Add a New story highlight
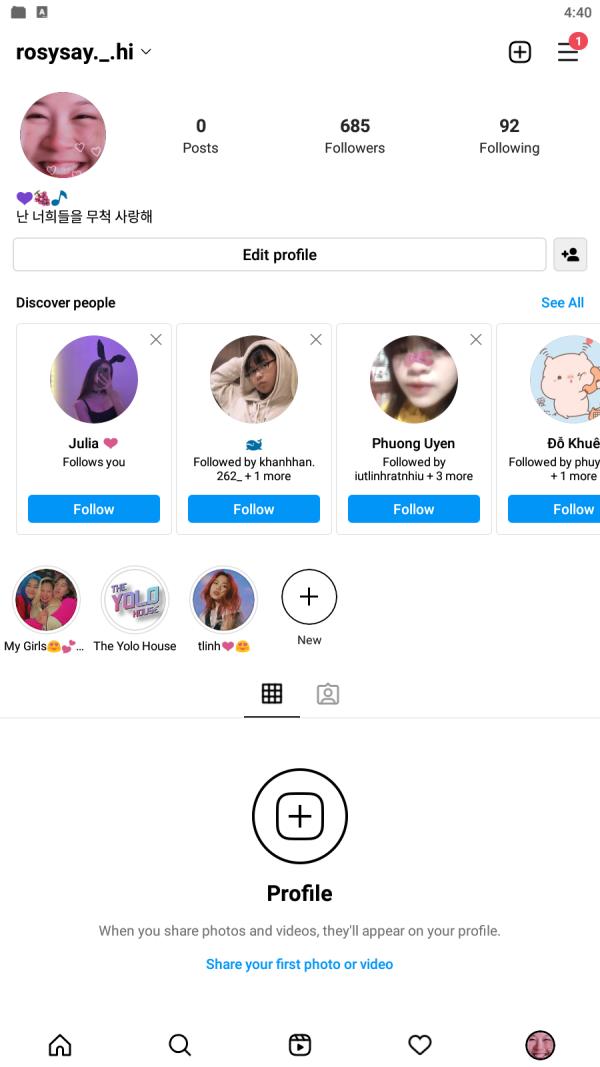600x1067 pixels. 309,598
